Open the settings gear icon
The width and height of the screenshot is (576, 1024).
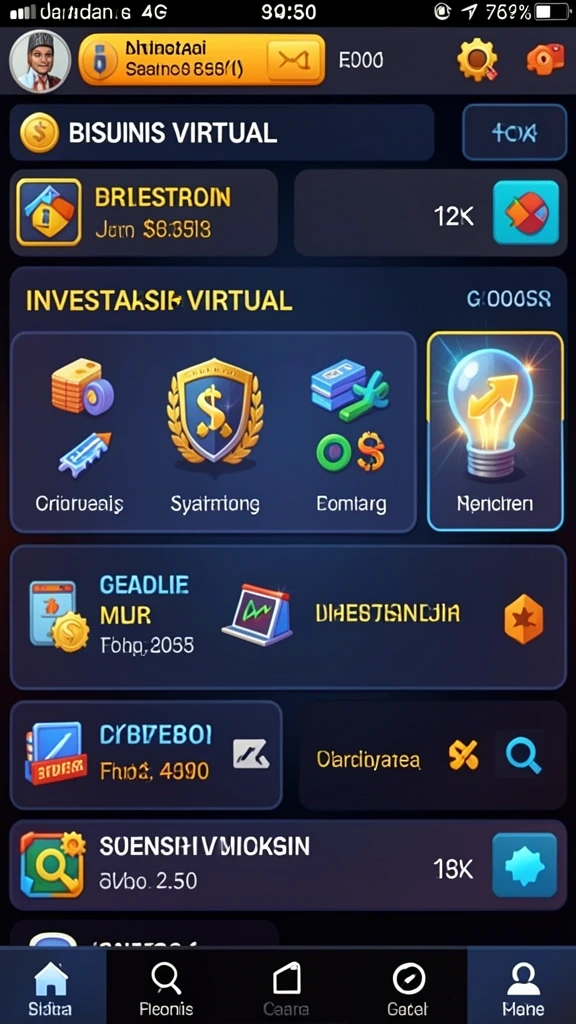click(x=477, y=60)
